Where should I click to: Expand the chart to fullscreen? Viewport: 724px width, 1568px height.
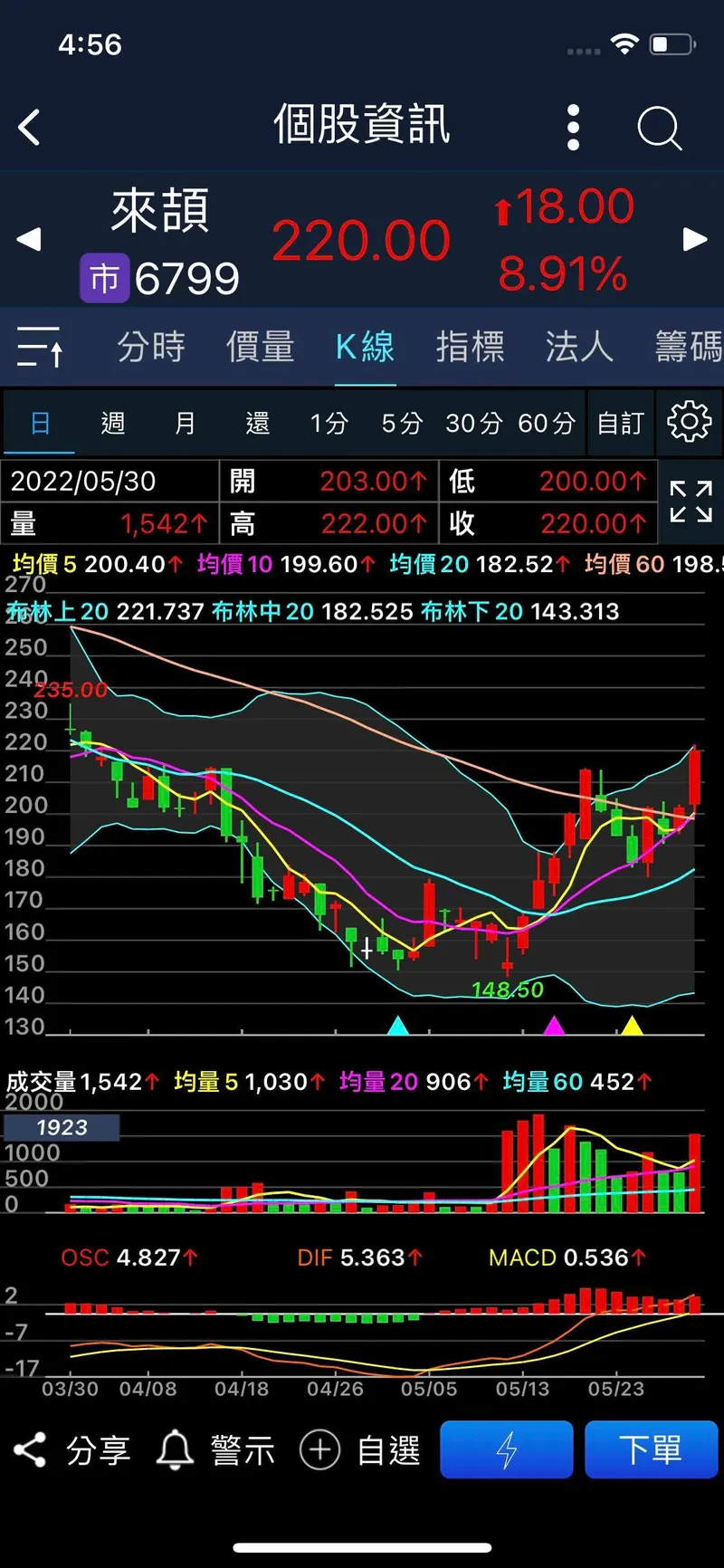691,502
